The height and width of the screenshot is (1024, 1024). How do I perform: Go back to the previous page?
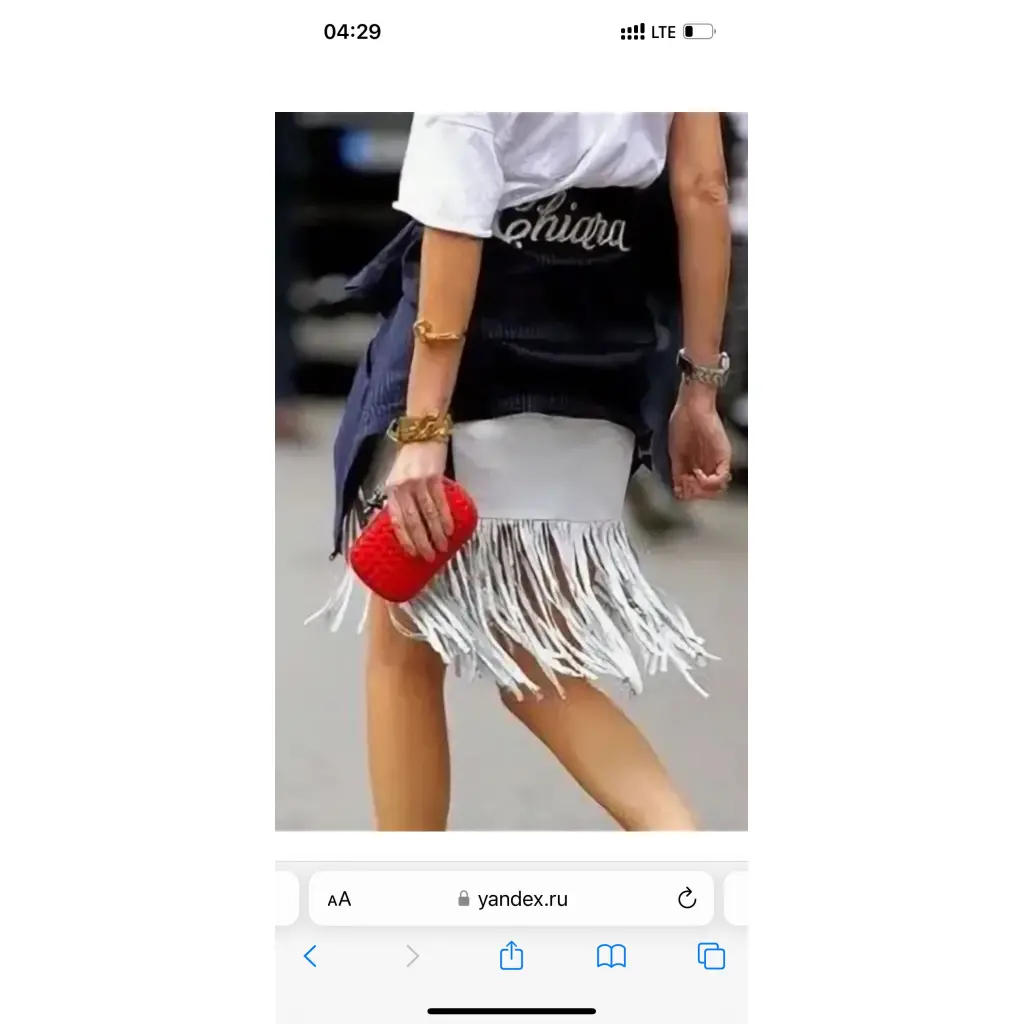311,956
